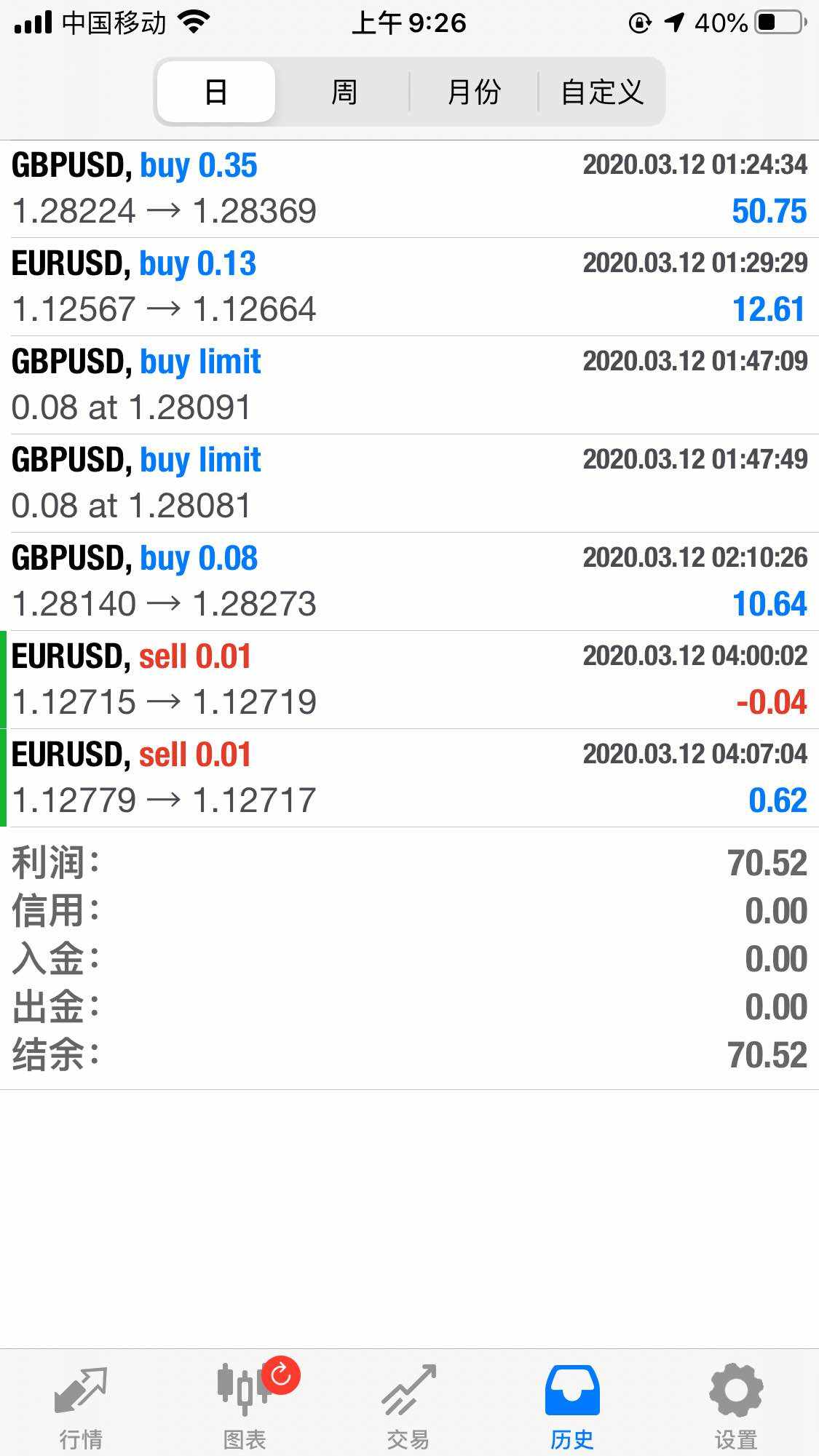Tap the 历史 history tab
Viewport: 819px width, 1456px height.
[572, 1404]
